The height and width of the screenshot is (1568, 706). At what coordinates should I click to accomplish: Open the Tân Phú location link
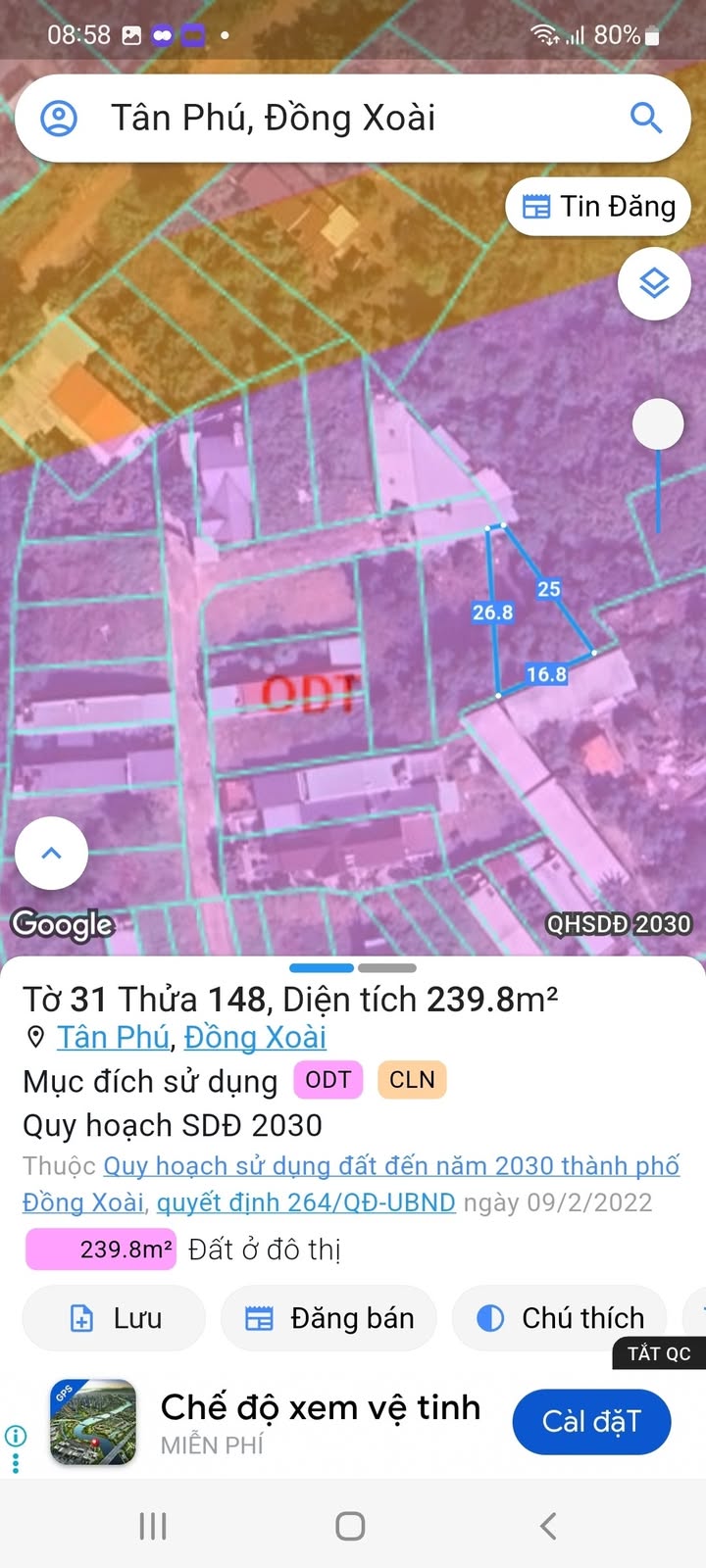[x=113, y=1037]
